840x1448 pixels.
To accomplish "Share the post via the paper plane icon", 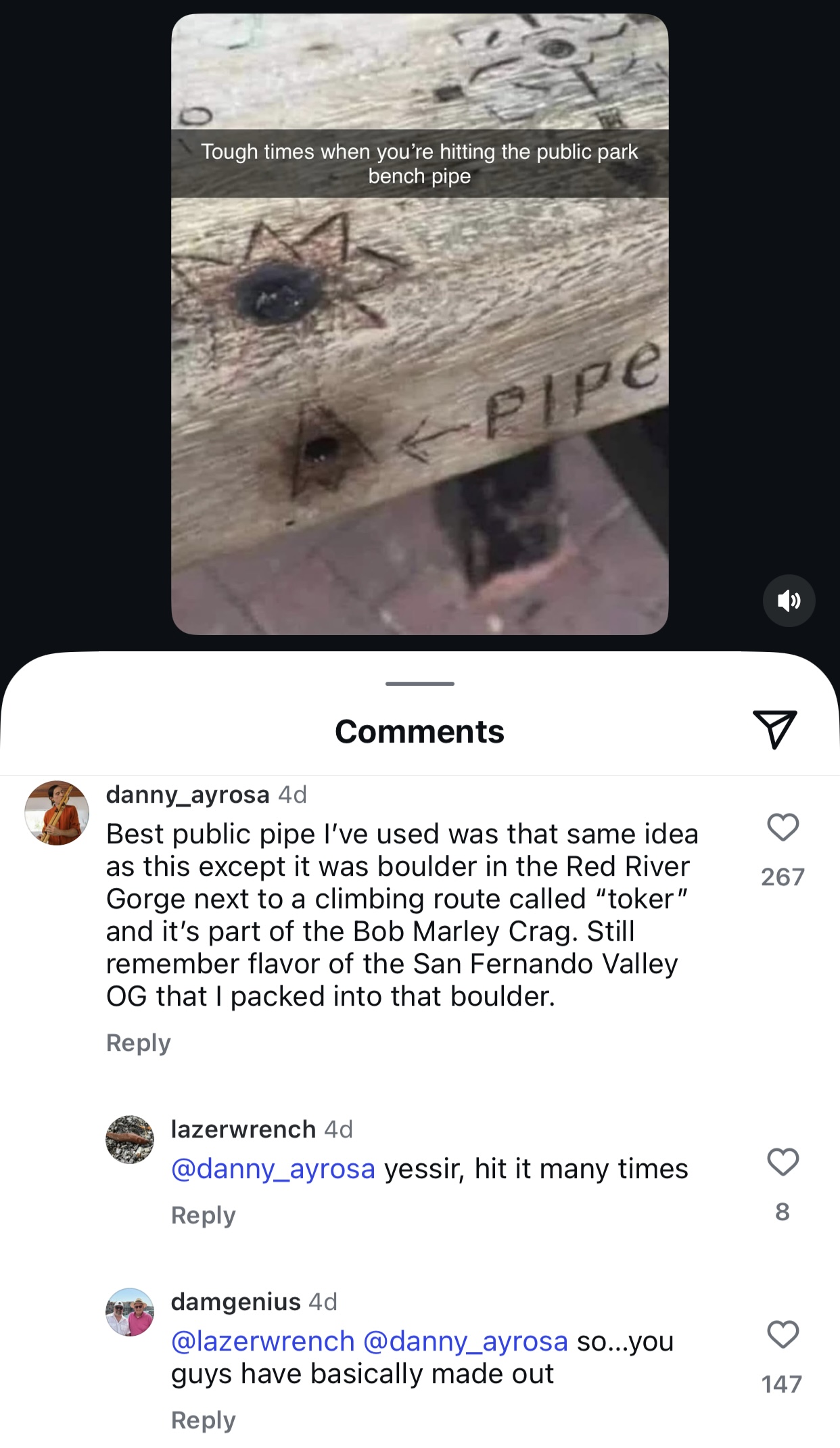I will tap(774, 729).
